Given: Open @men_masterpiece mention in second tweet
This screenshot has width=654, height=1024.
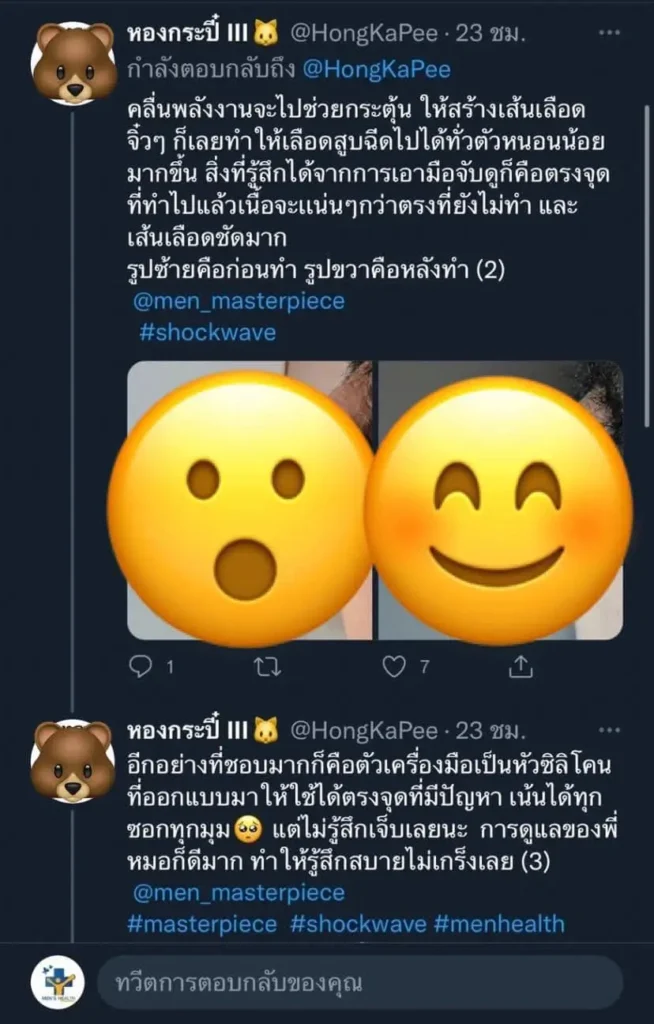Looking at the screenshot, I should 238,892.
